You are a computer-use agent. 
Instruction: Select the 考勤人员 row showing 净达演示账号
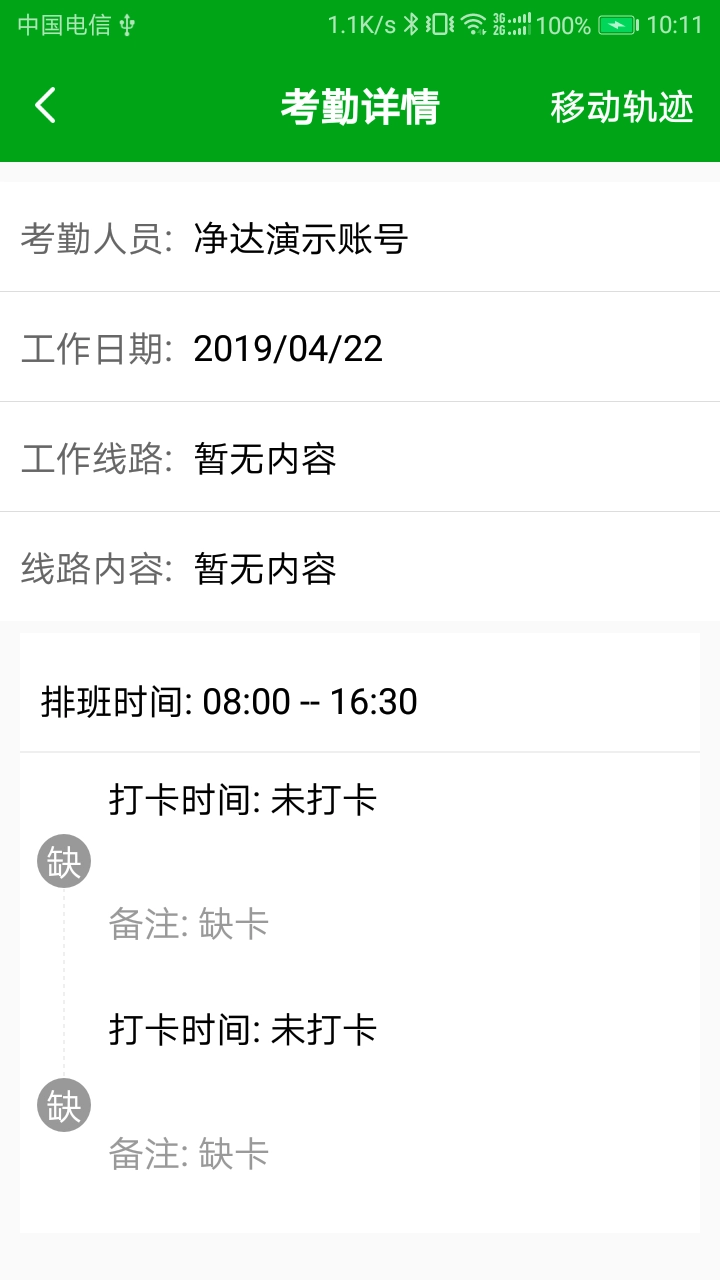pyautogui.click(x=360, y=237)
